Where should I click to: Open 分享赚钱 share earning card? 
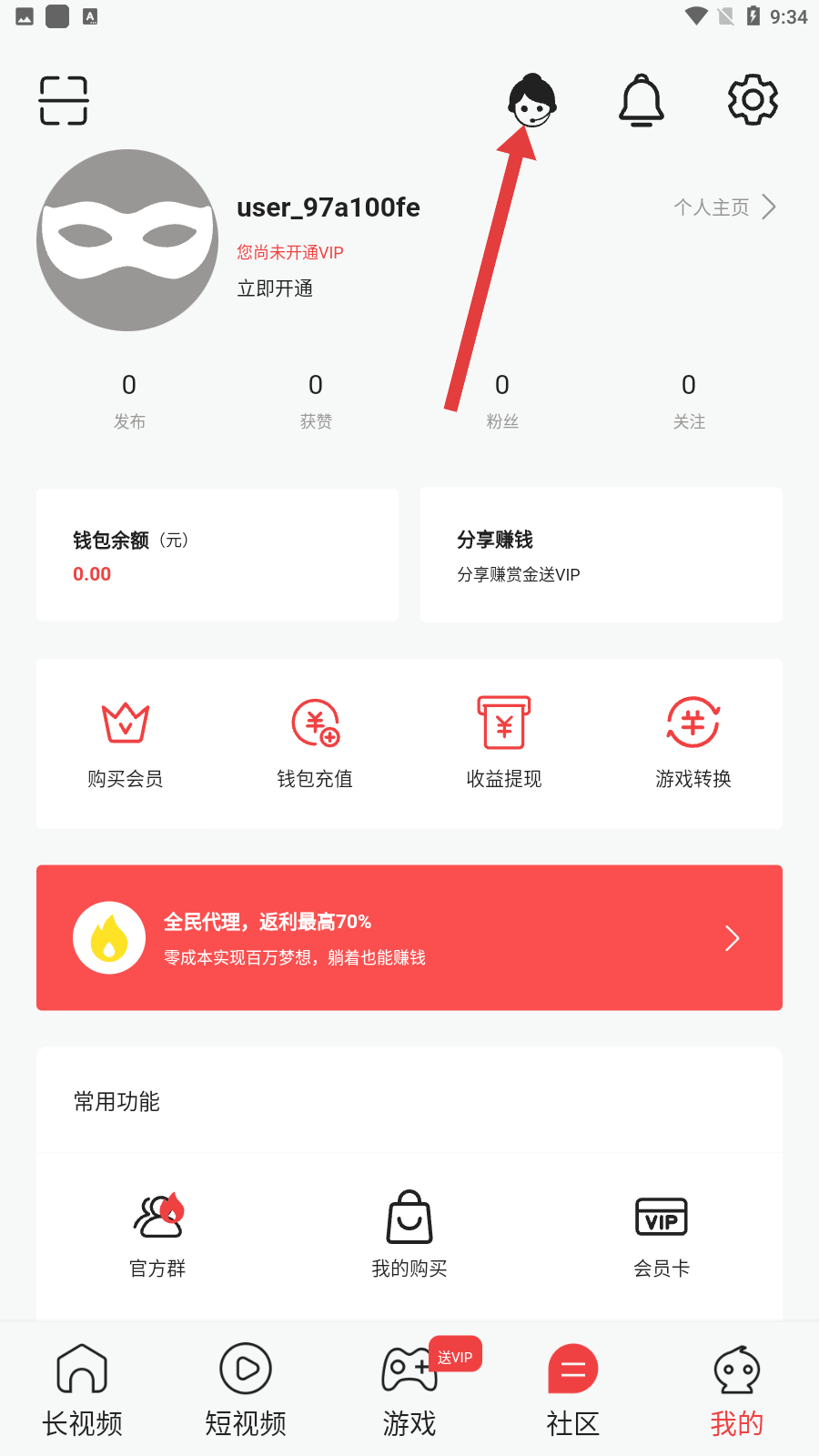pyautogui.click(x=601, y=555)
